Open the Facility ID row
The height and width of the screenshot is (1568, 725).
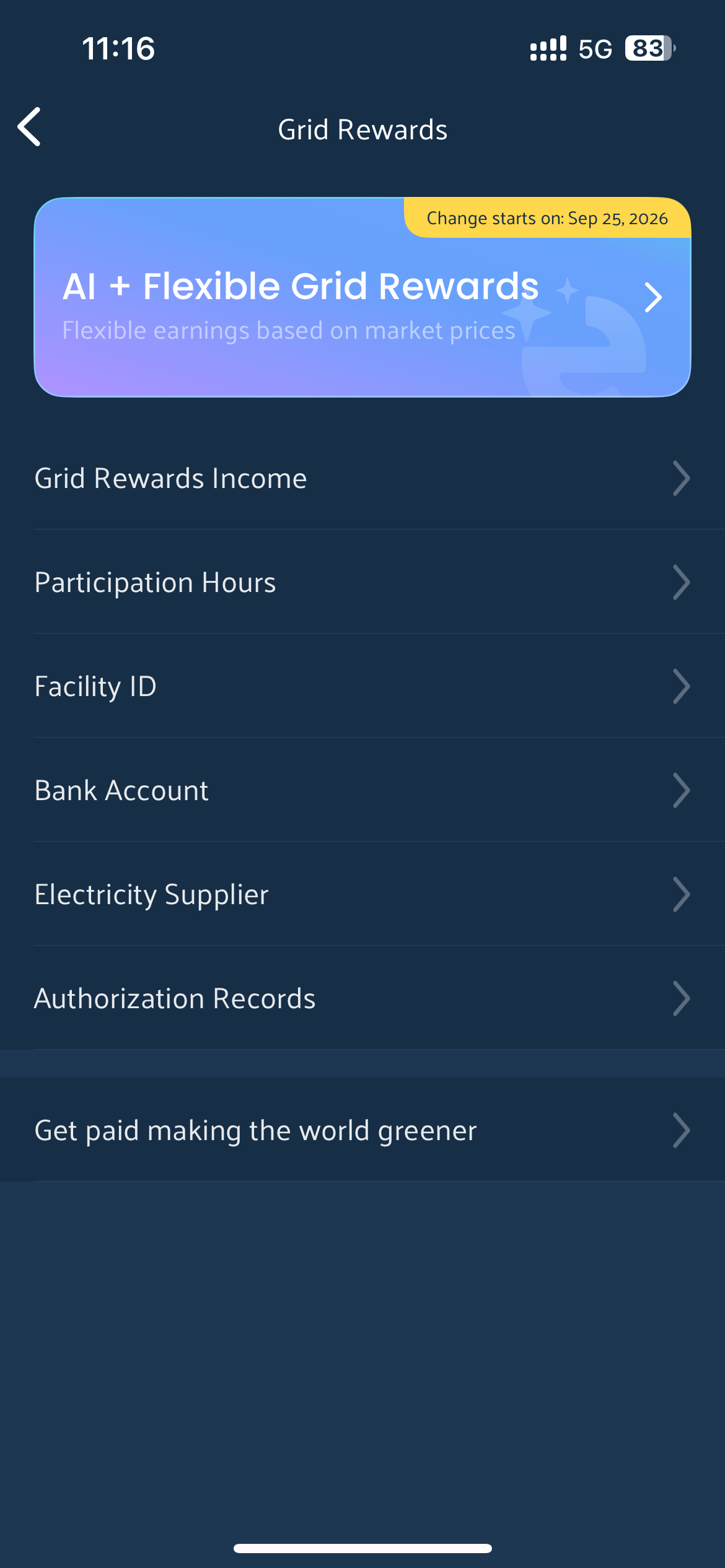(x=362, y=686)
